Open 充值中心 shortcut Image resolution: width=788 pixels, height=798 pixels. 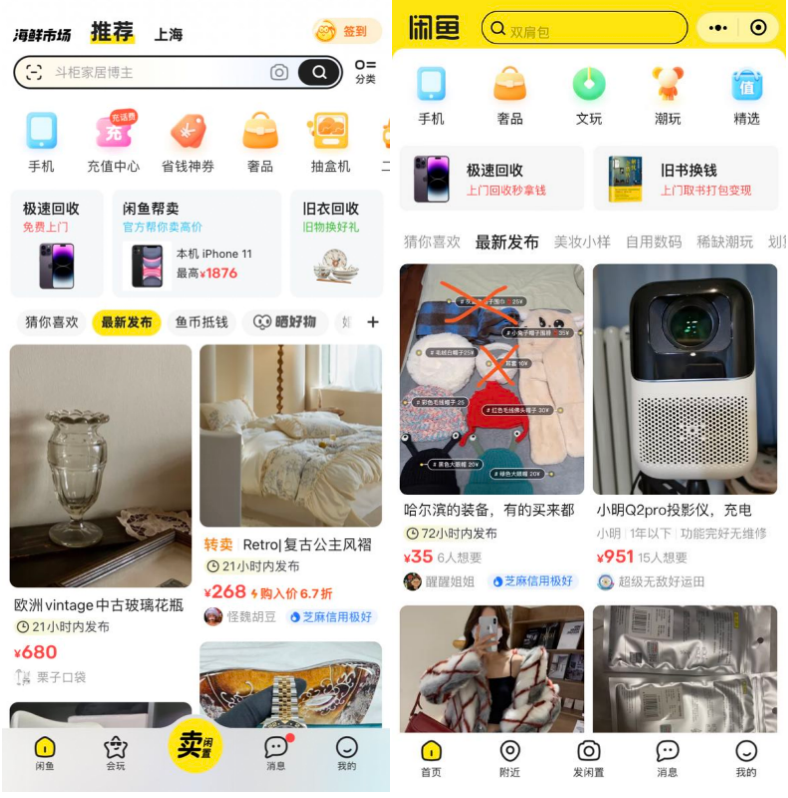113,143
